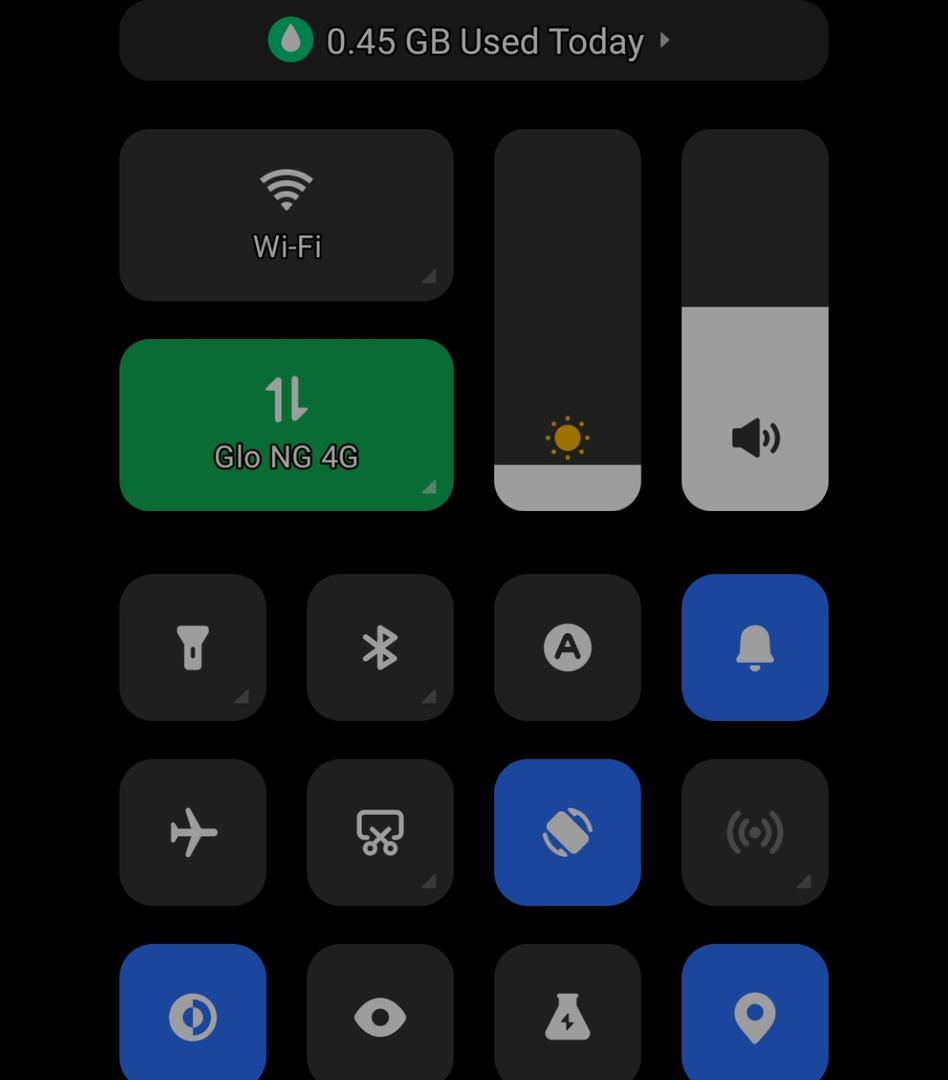
Task: Toggle the sound bell tile
Action: [x=755, y=647]
